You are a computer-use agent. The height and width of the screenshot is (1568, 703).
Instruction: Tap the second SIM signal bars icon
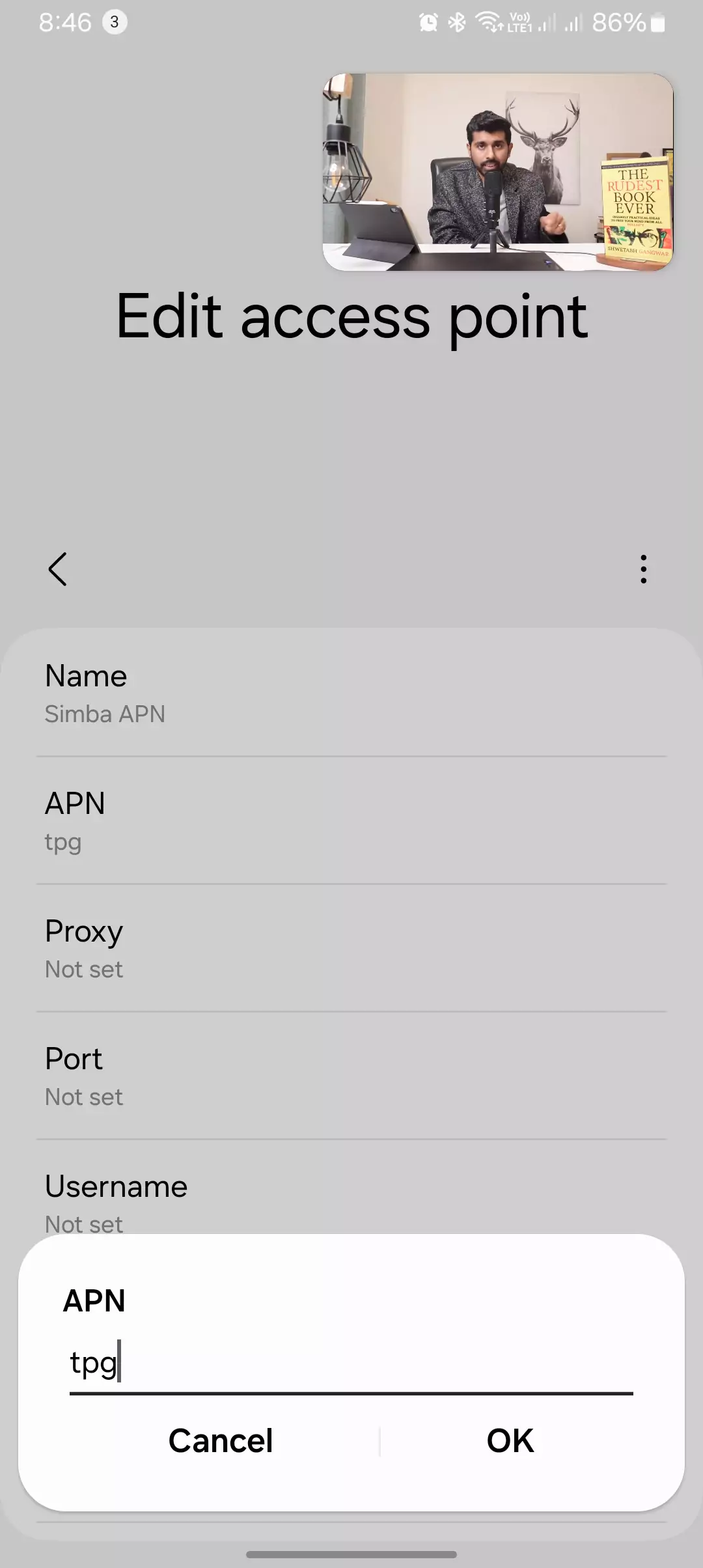point(573,23)
